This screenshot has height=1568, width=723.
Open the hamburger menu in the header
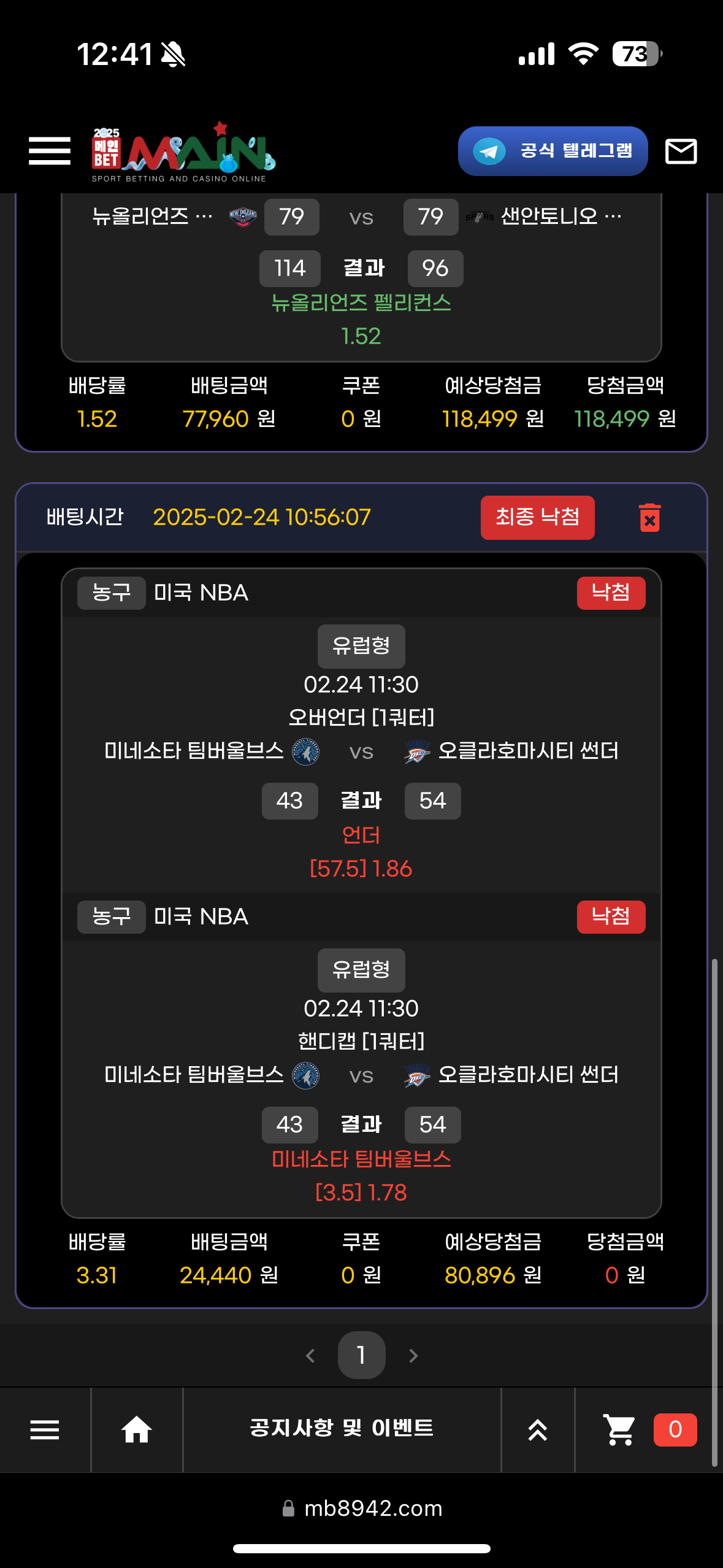[x=50, y=151]
